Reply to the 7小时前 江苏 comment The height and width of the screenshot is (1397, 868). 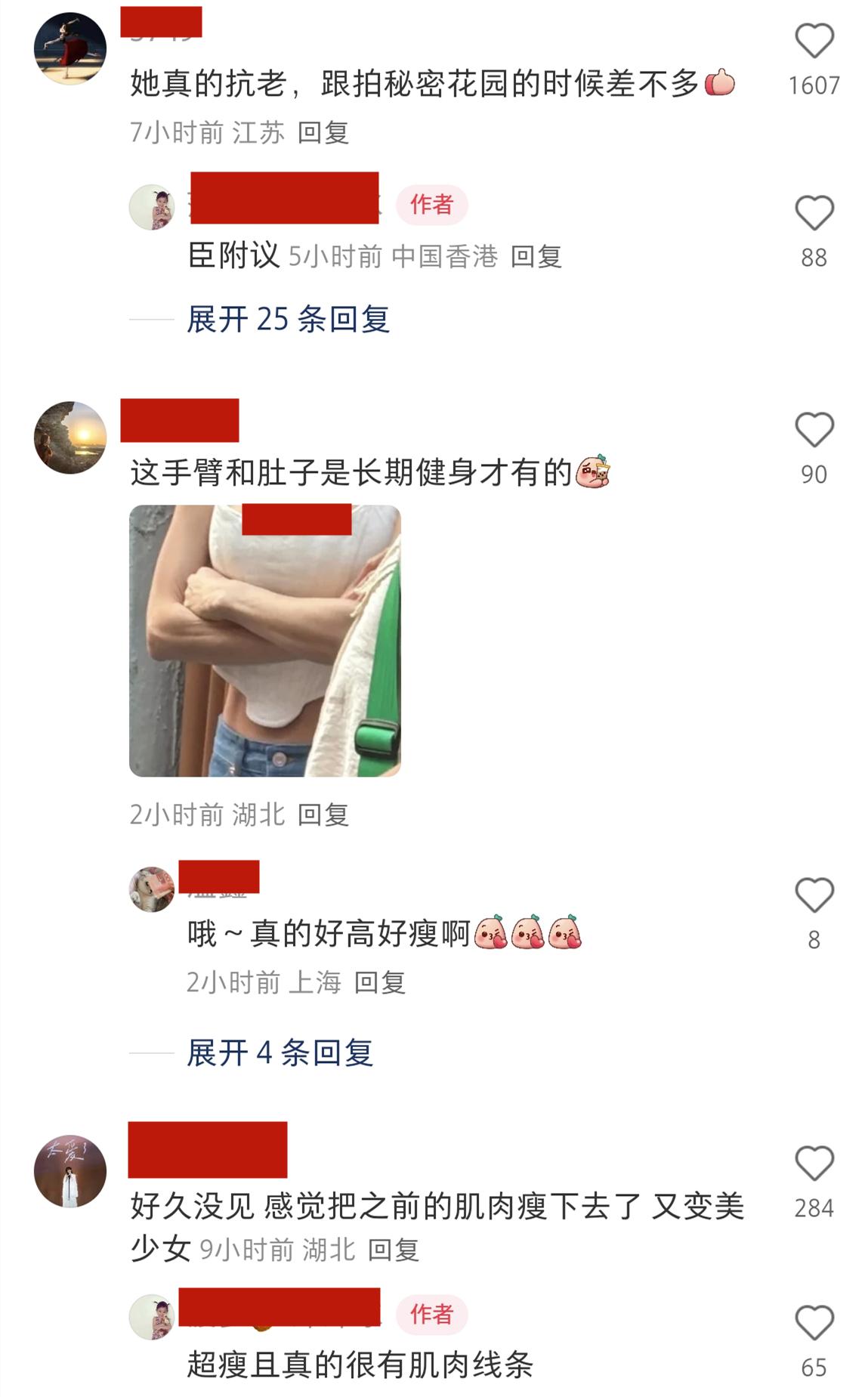coord(323,133)
